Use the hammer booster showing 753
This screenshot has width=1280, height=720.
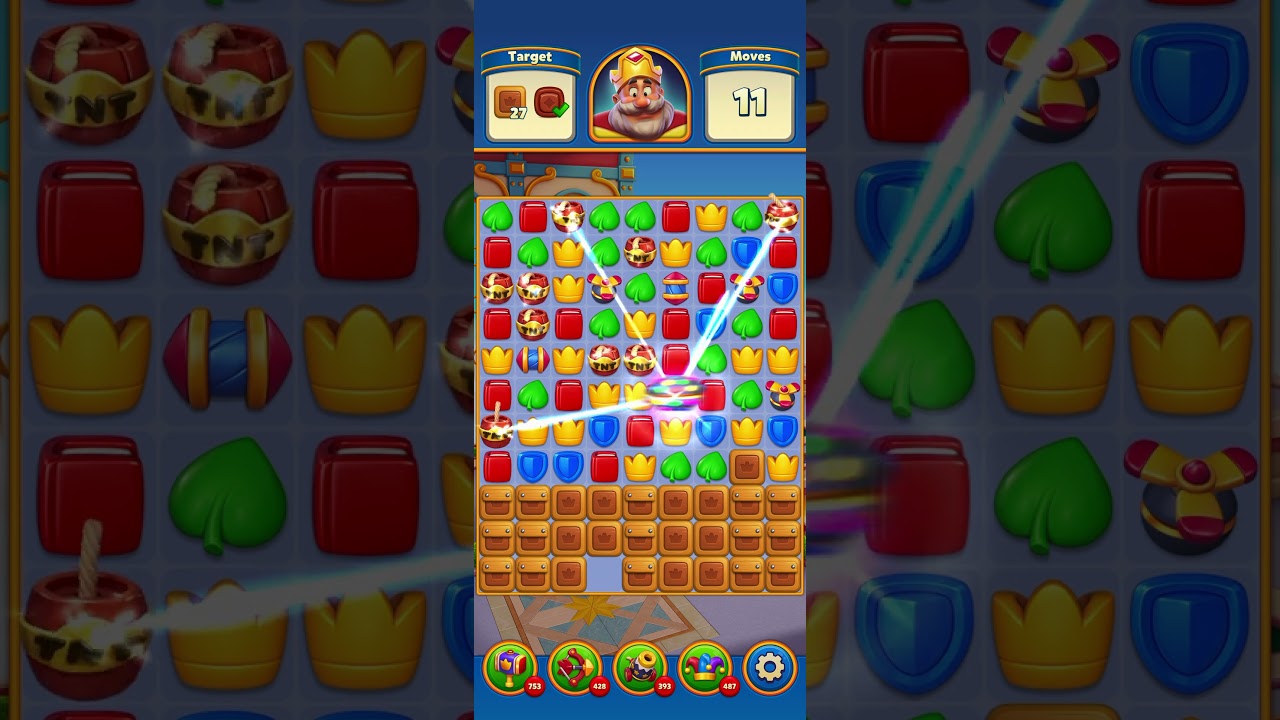(510, 667)
